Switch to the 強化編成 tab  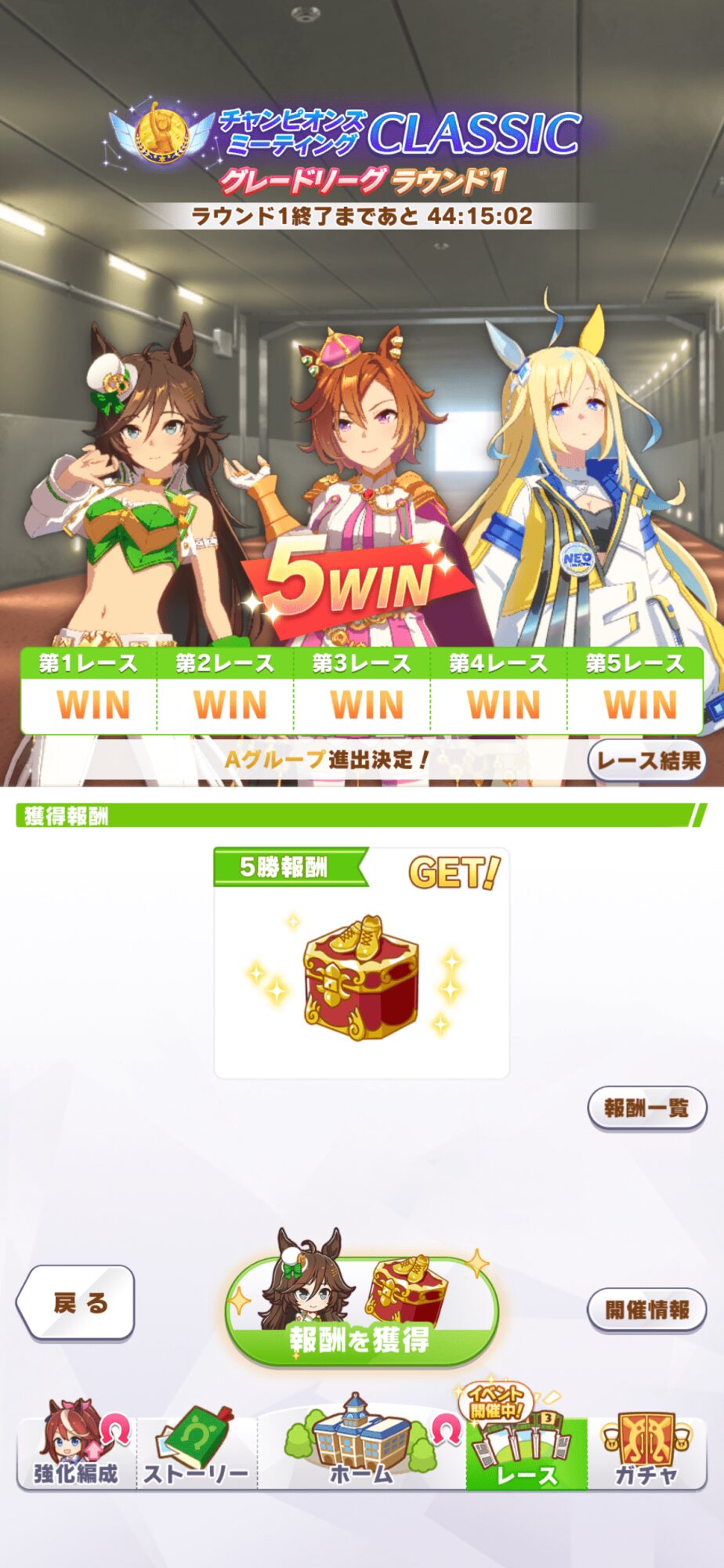[76, 1449]
